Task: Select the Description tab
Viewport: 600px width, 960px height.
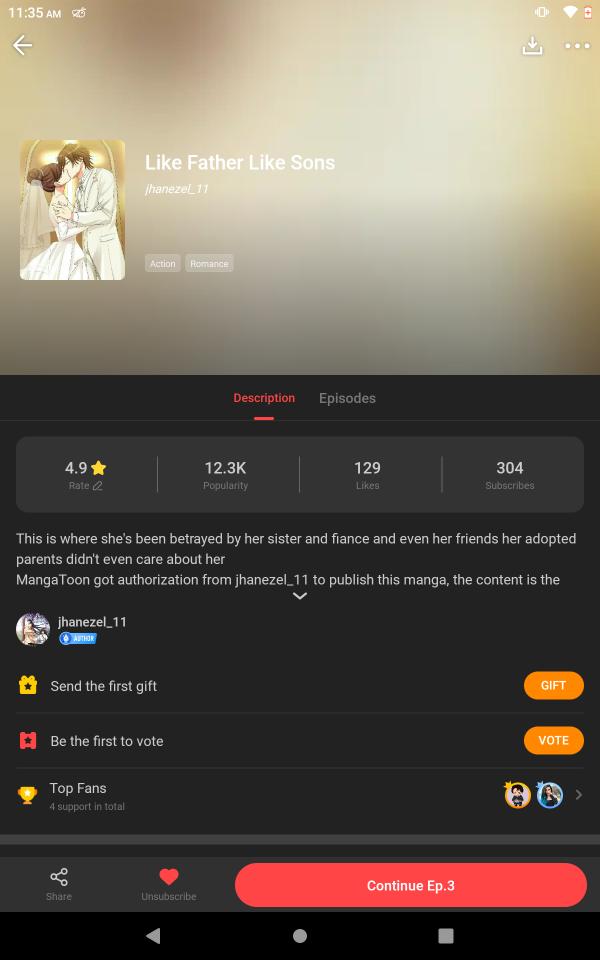Action: (264, 398)
